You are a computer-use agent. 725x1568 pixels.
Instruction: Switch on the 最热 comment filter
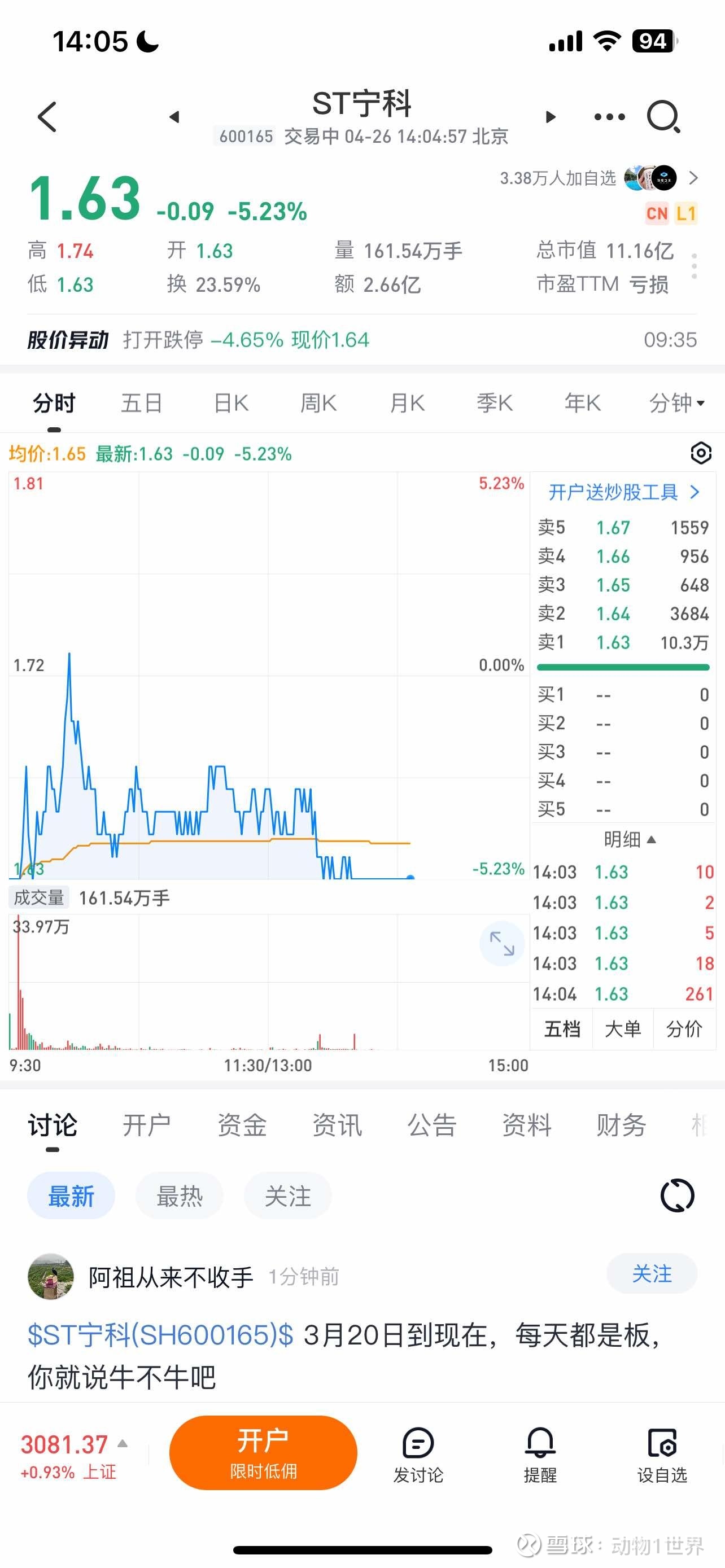coord(179,1195)
